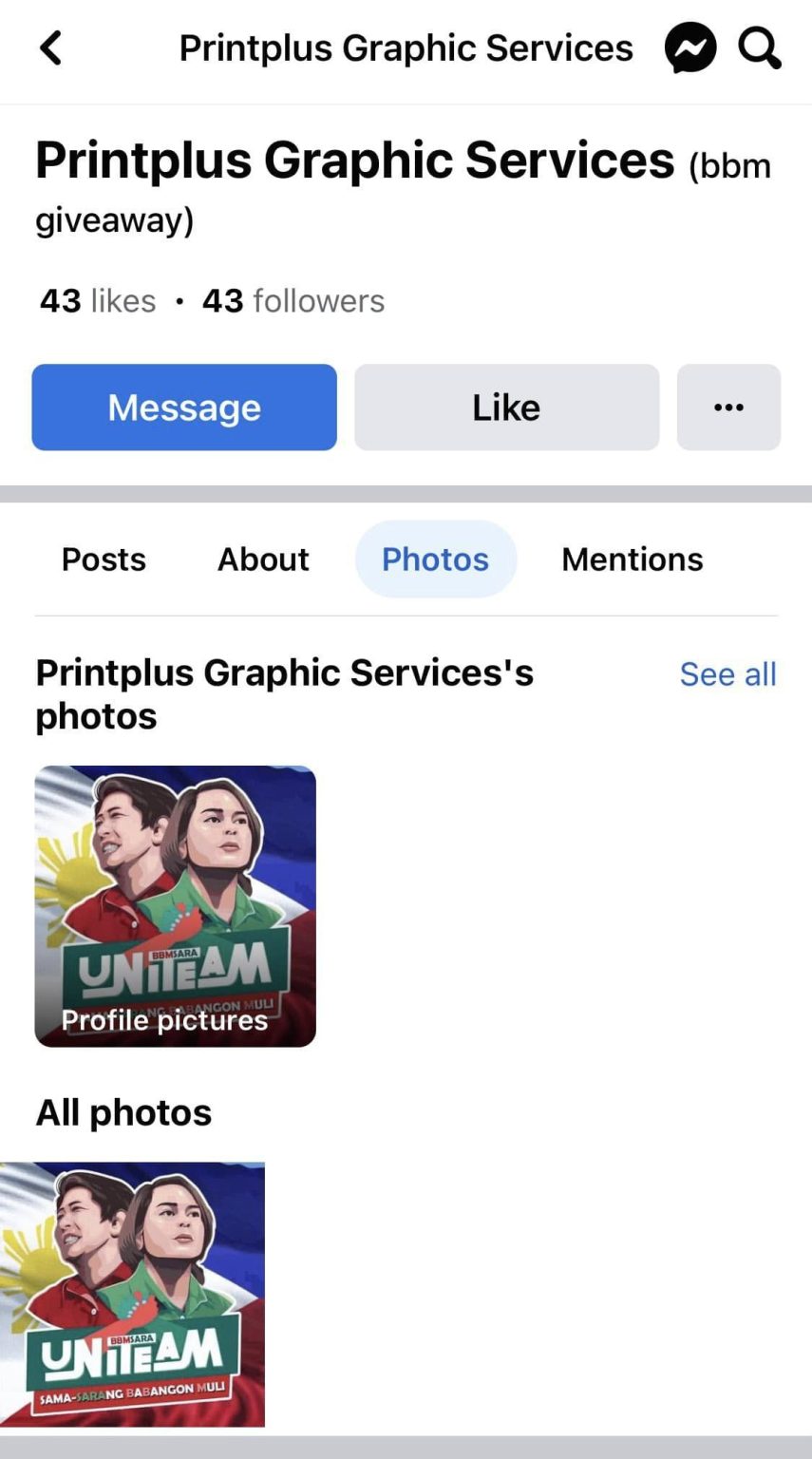The image size is (812, 1459).
Task: Search this page with the magnifier icon
Action: pos(760,48)
